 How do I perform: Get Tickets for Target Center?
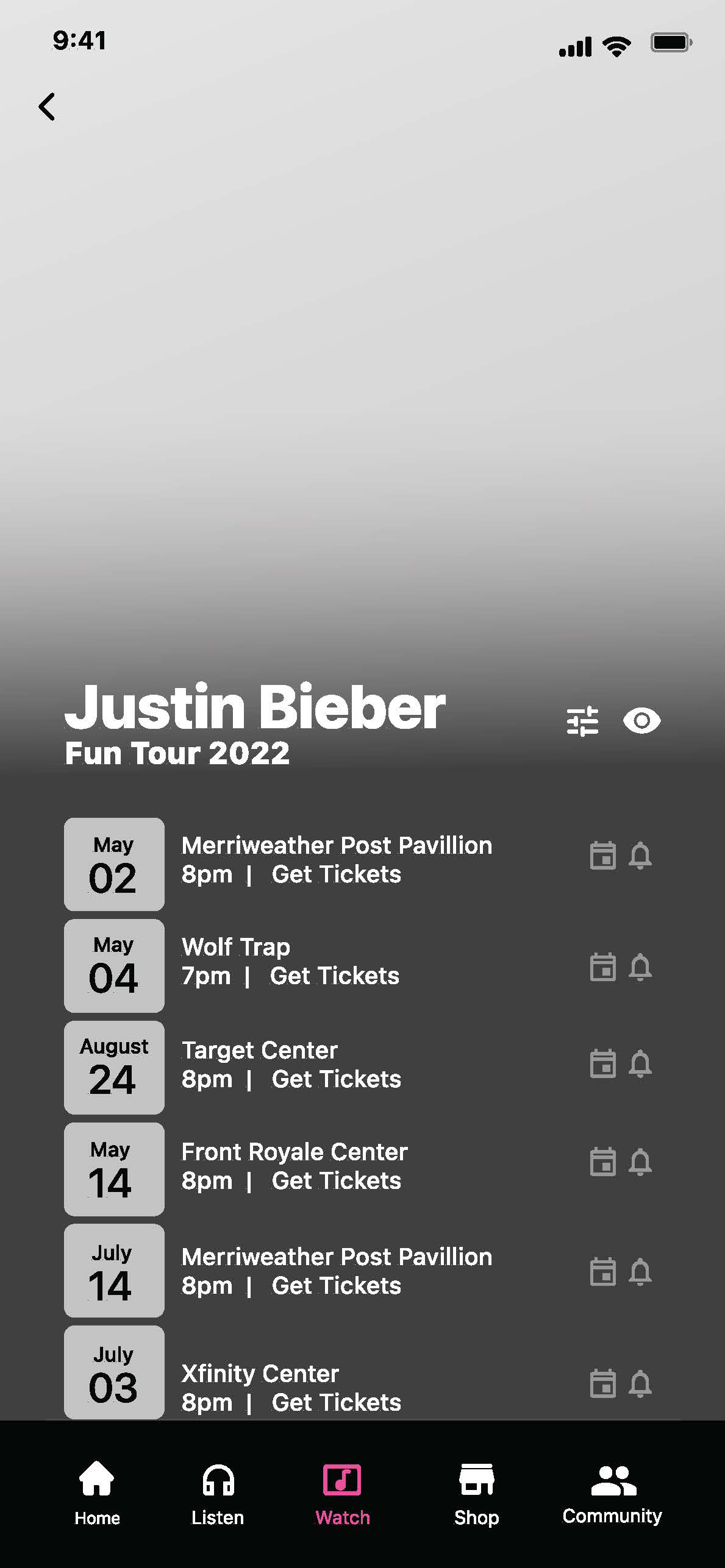click(x=336, y=1079)
